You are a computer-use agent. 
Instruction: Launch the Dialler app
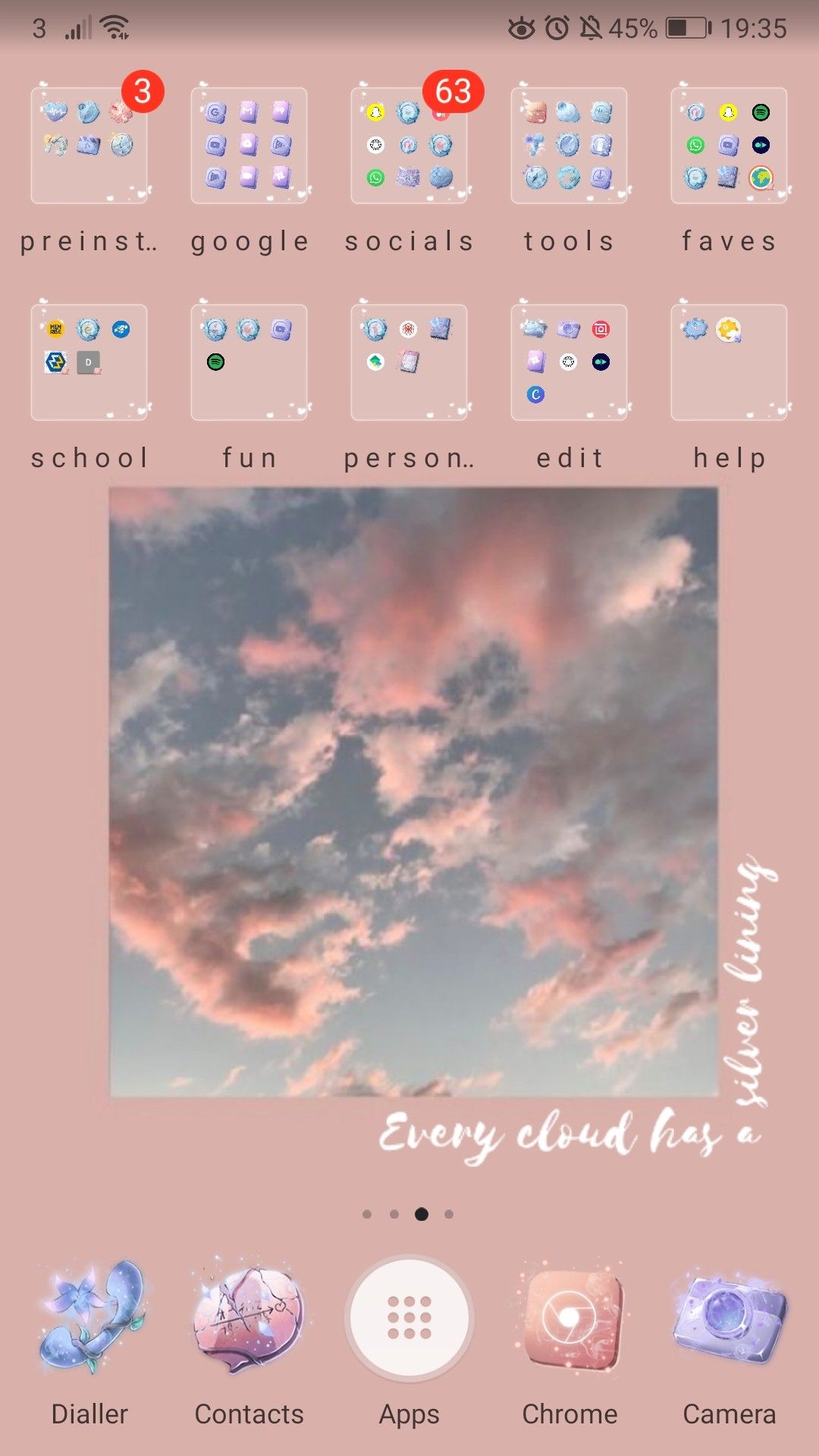pyautogui.click(x=90, y=1319)
